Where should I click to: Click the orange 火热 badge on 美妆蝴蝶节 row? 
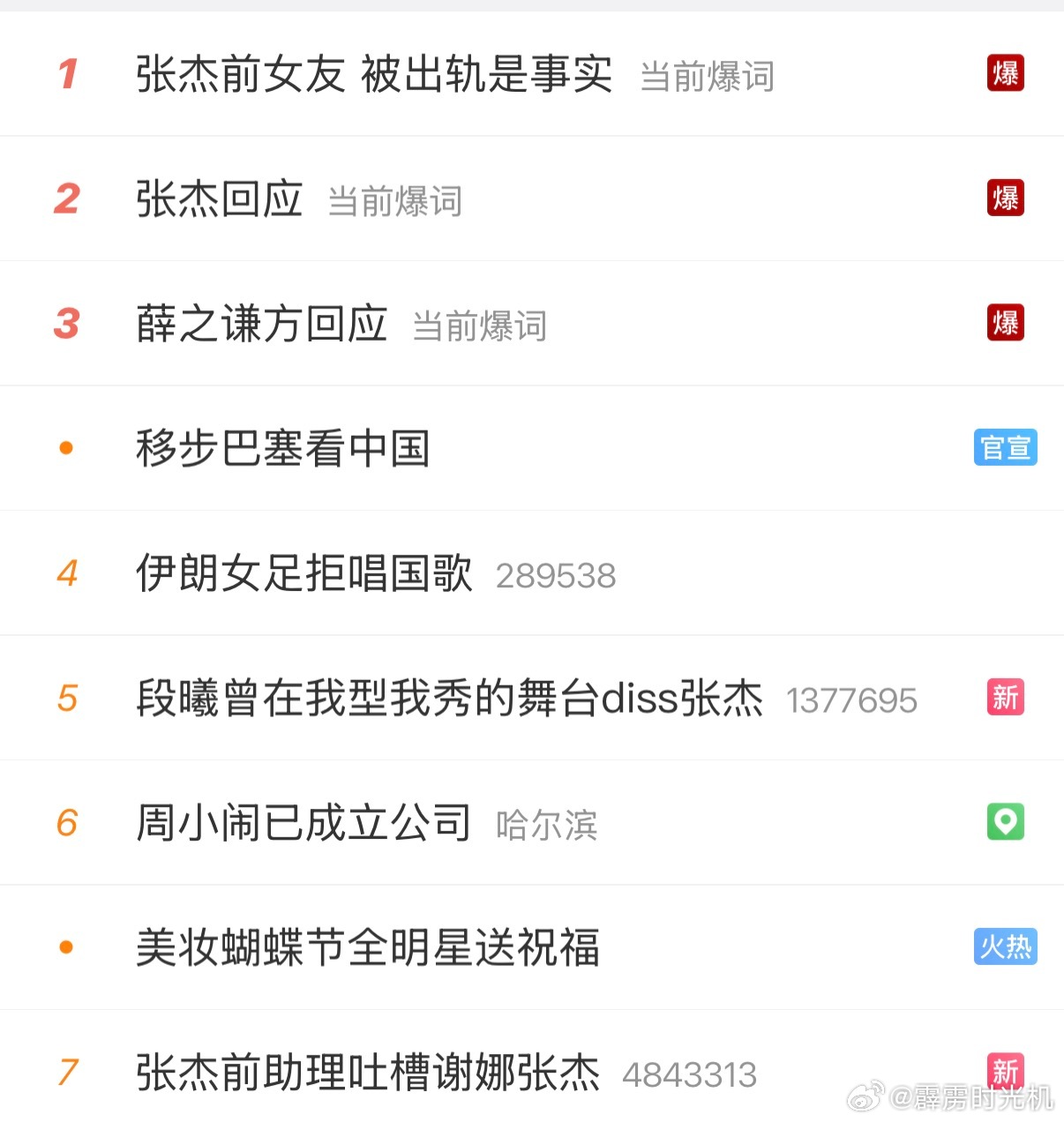tap(1005, 946)
